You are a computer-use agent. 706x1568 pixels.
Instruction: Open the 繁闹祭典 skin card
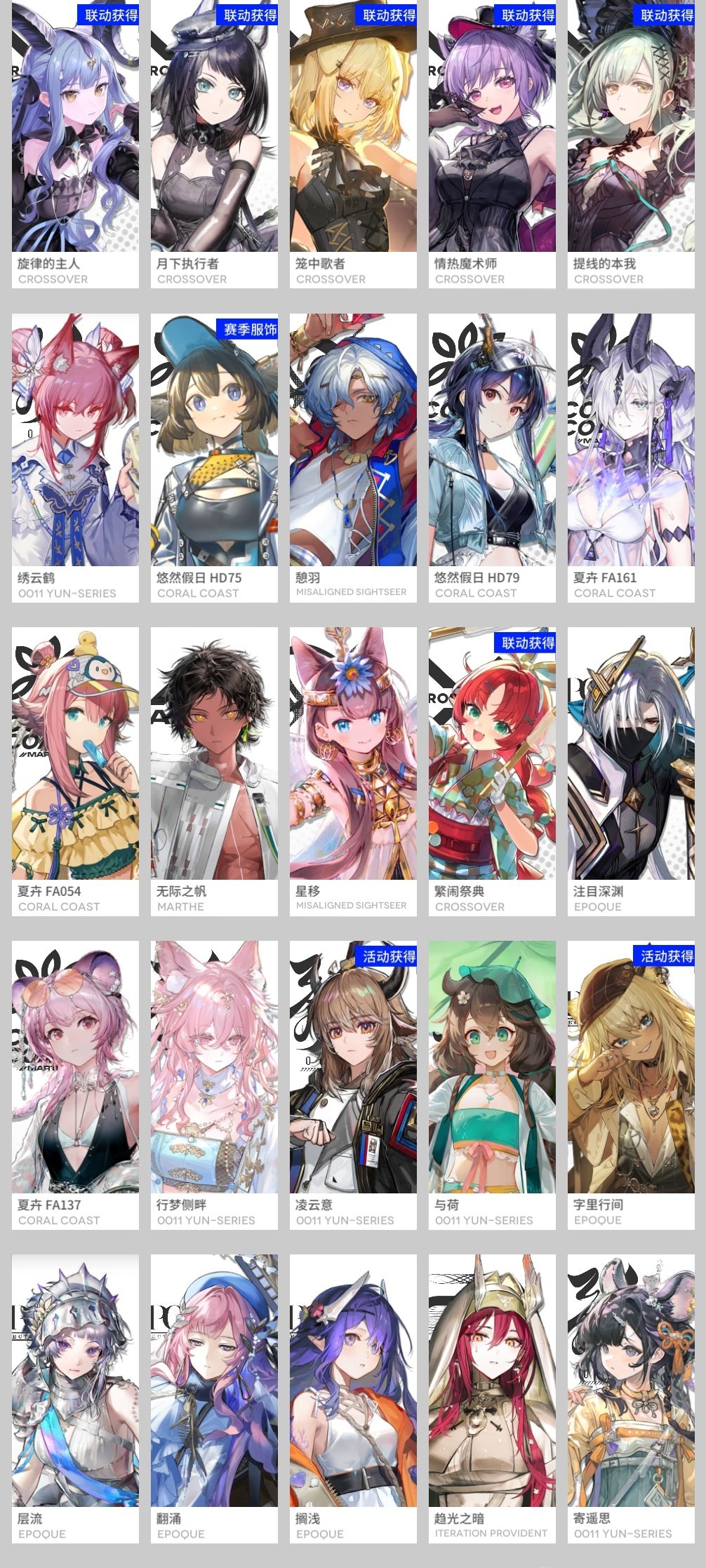[492, 771]
